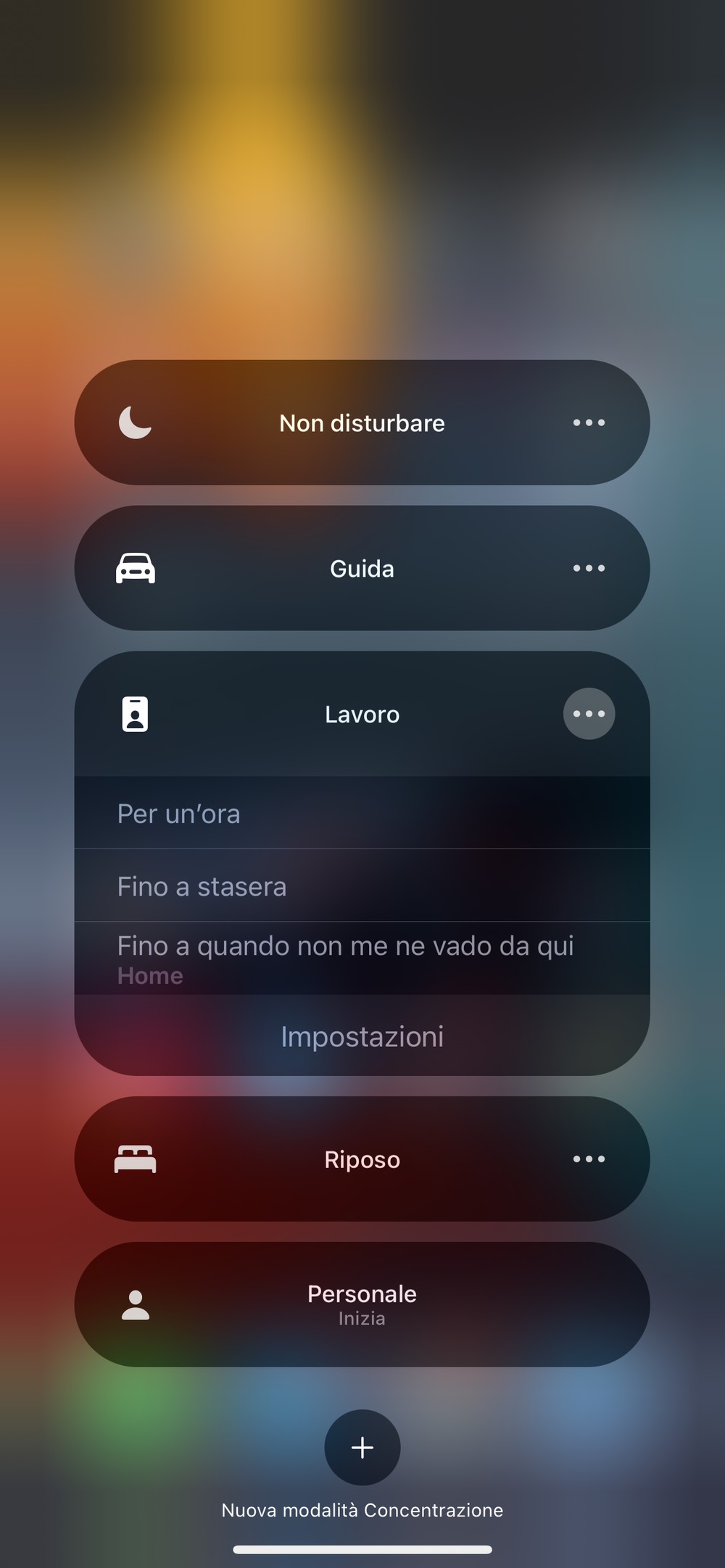
Task: Add a new Concentrazione mode
Action: (x=362, y=1447)
